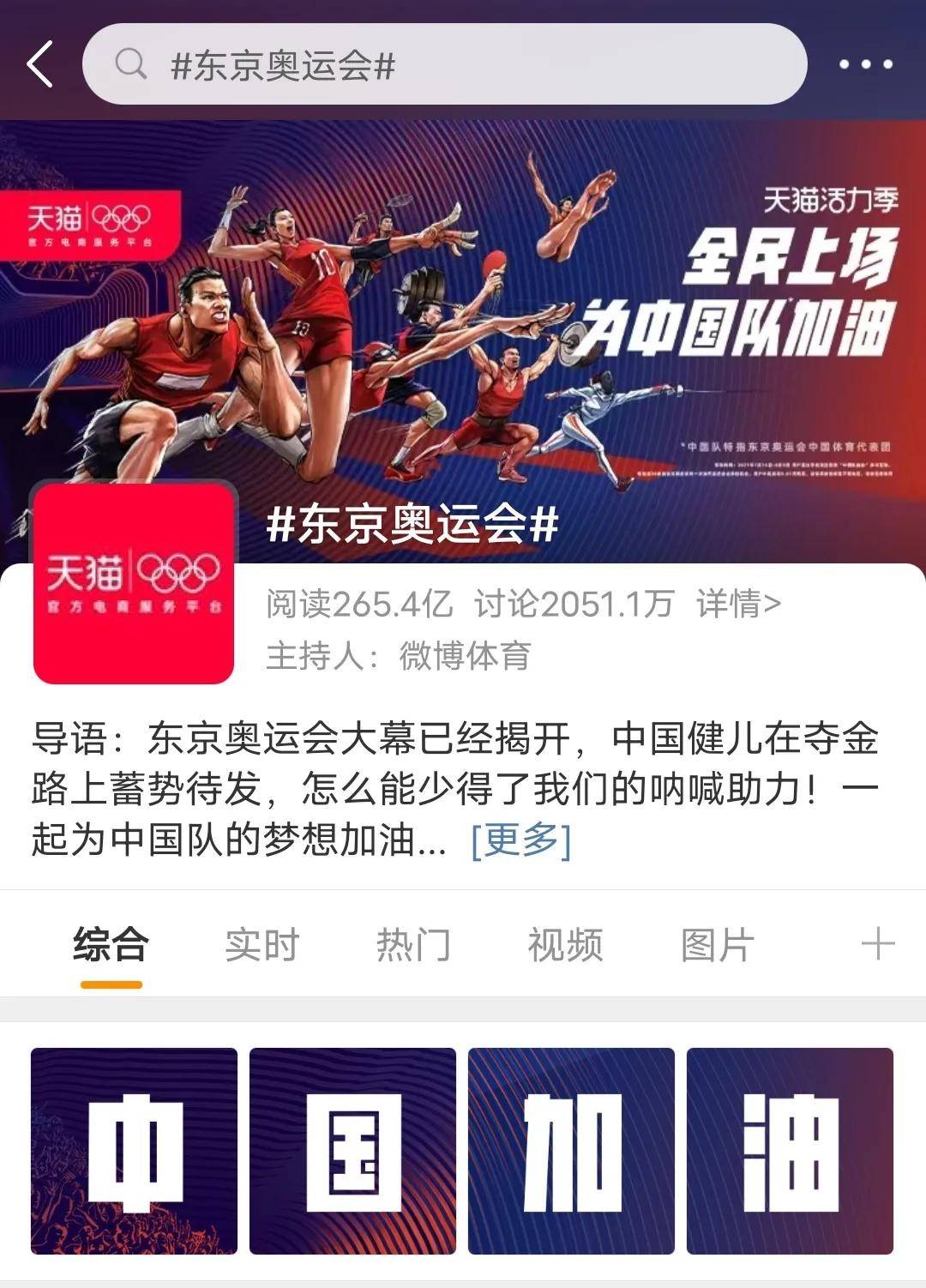
Task: Open the 中 image tile
Action: pyautogui.click(x=135, y=1151)
